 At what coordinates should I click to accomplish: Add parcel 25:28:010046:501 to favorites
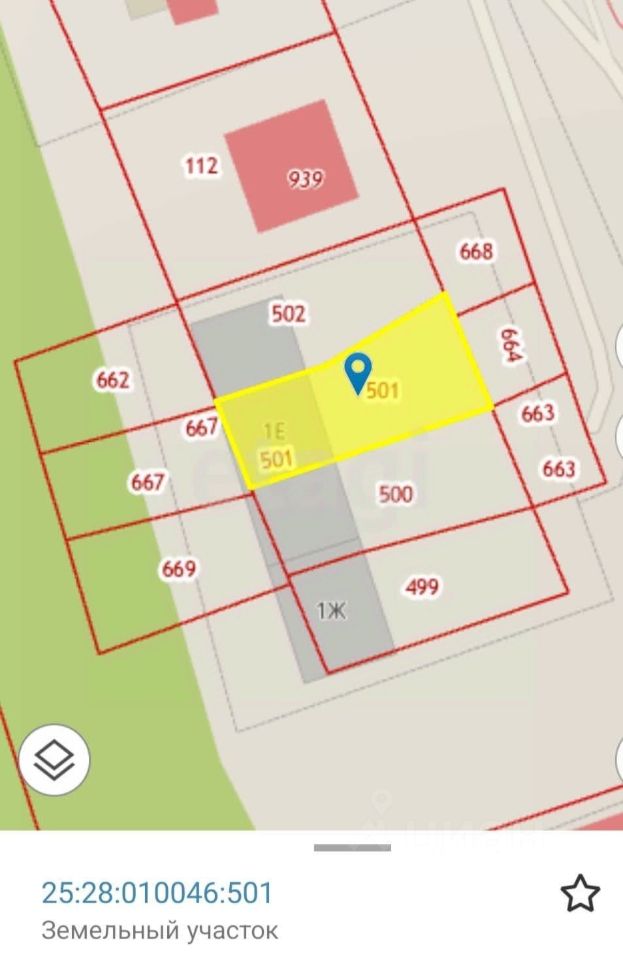pos(579,893)
